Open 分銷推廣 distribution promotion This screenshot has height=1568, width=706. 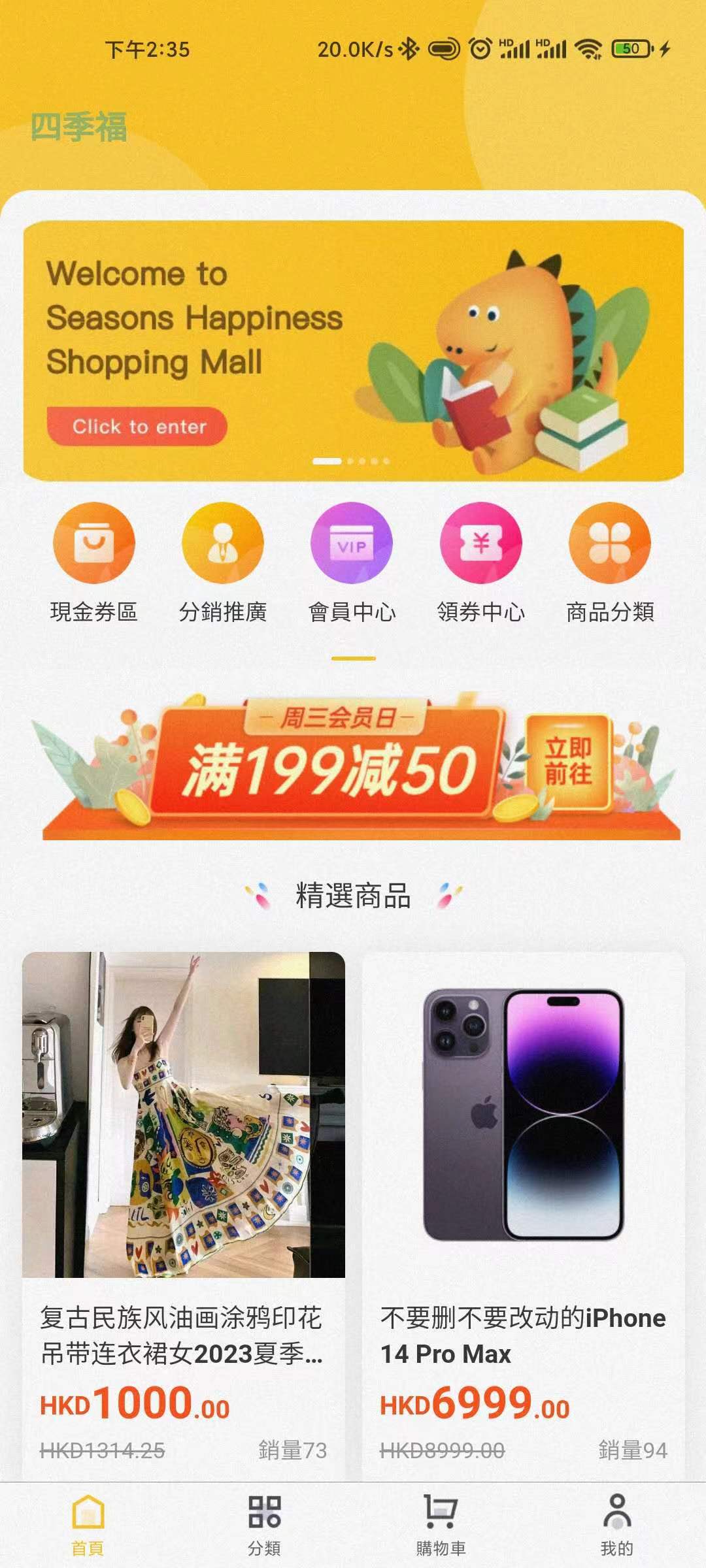223,563
